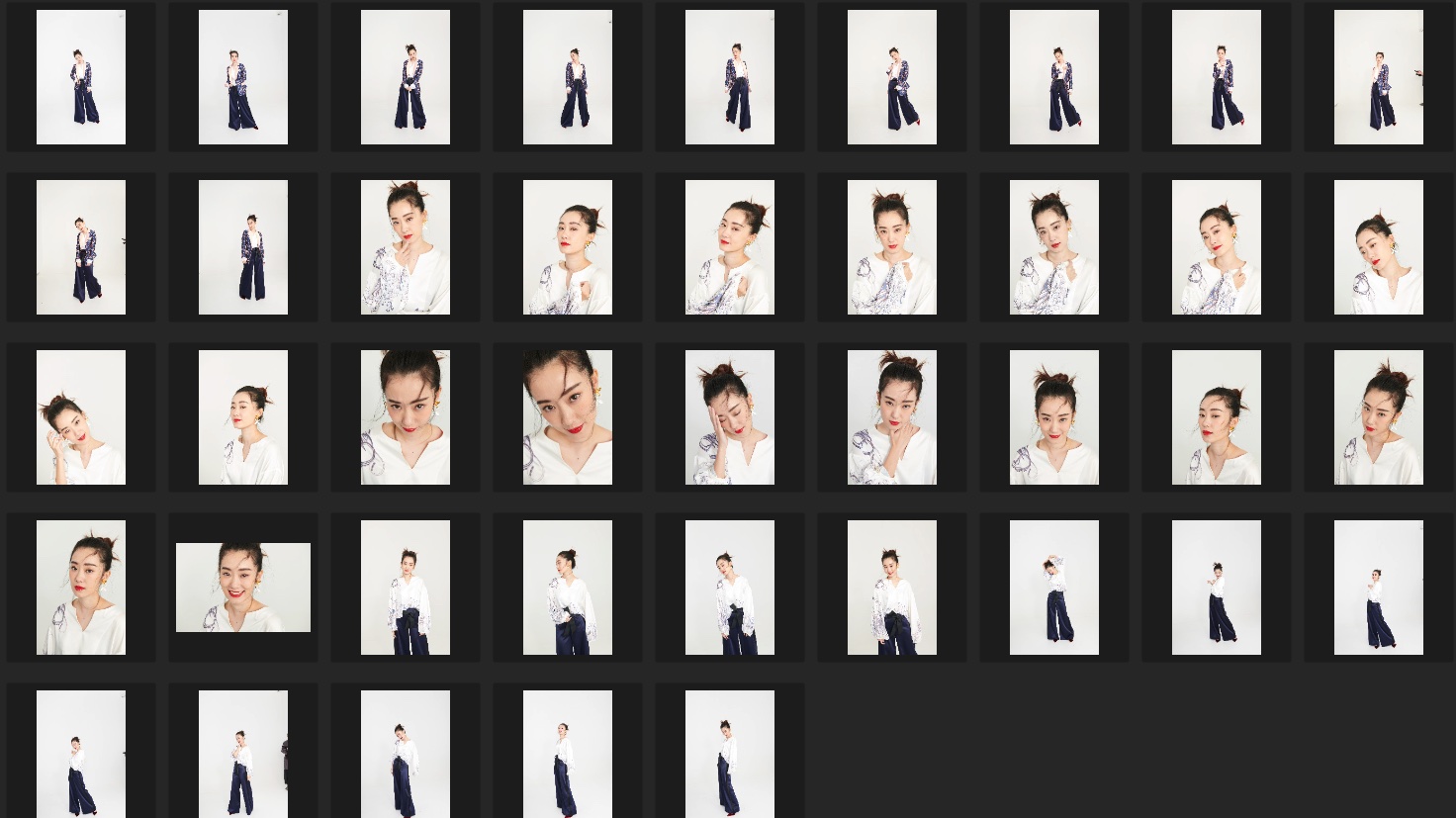
Task: Open the landscape smiling close-up photo
Action: (x=243, y=588)
